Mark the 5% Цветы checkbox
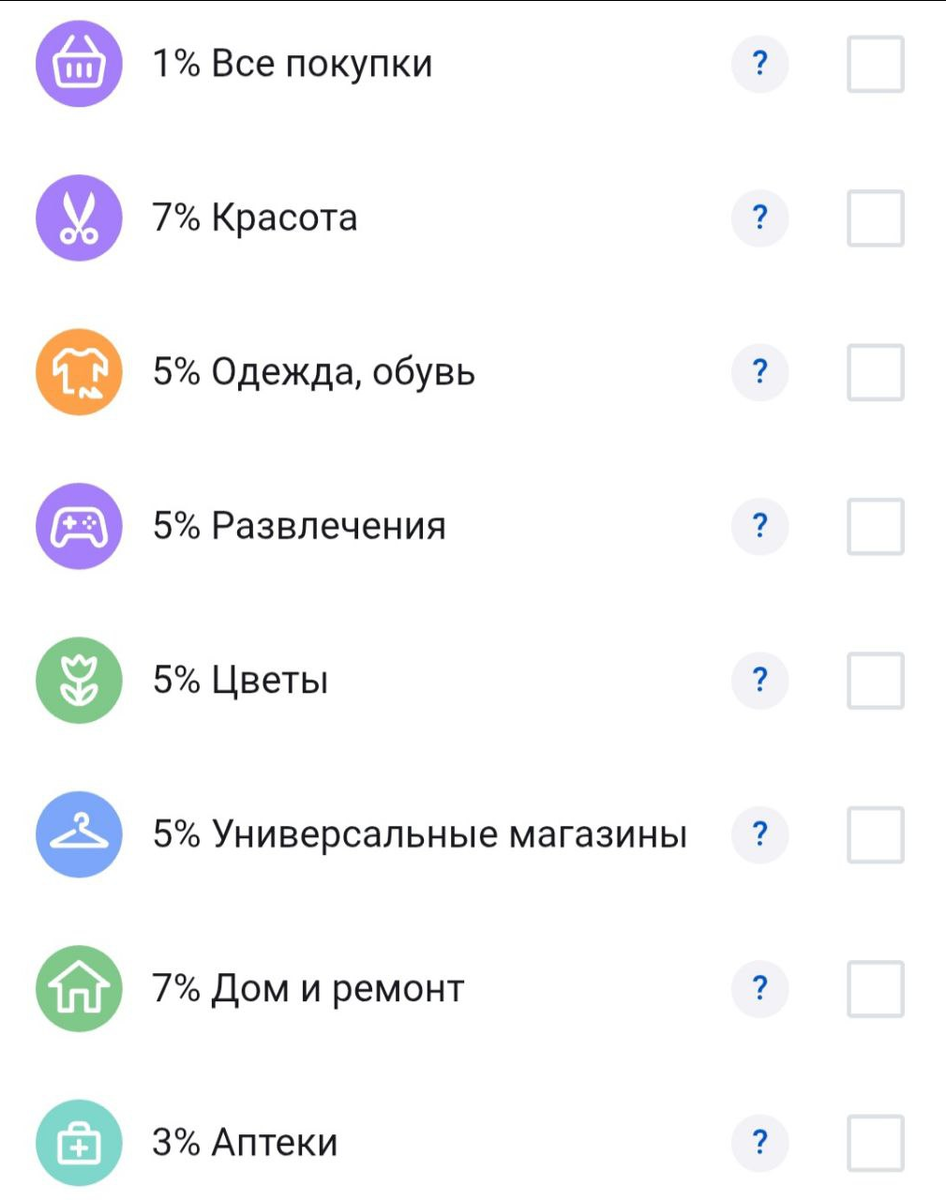 pyautogui.click(x=875, y=681)
